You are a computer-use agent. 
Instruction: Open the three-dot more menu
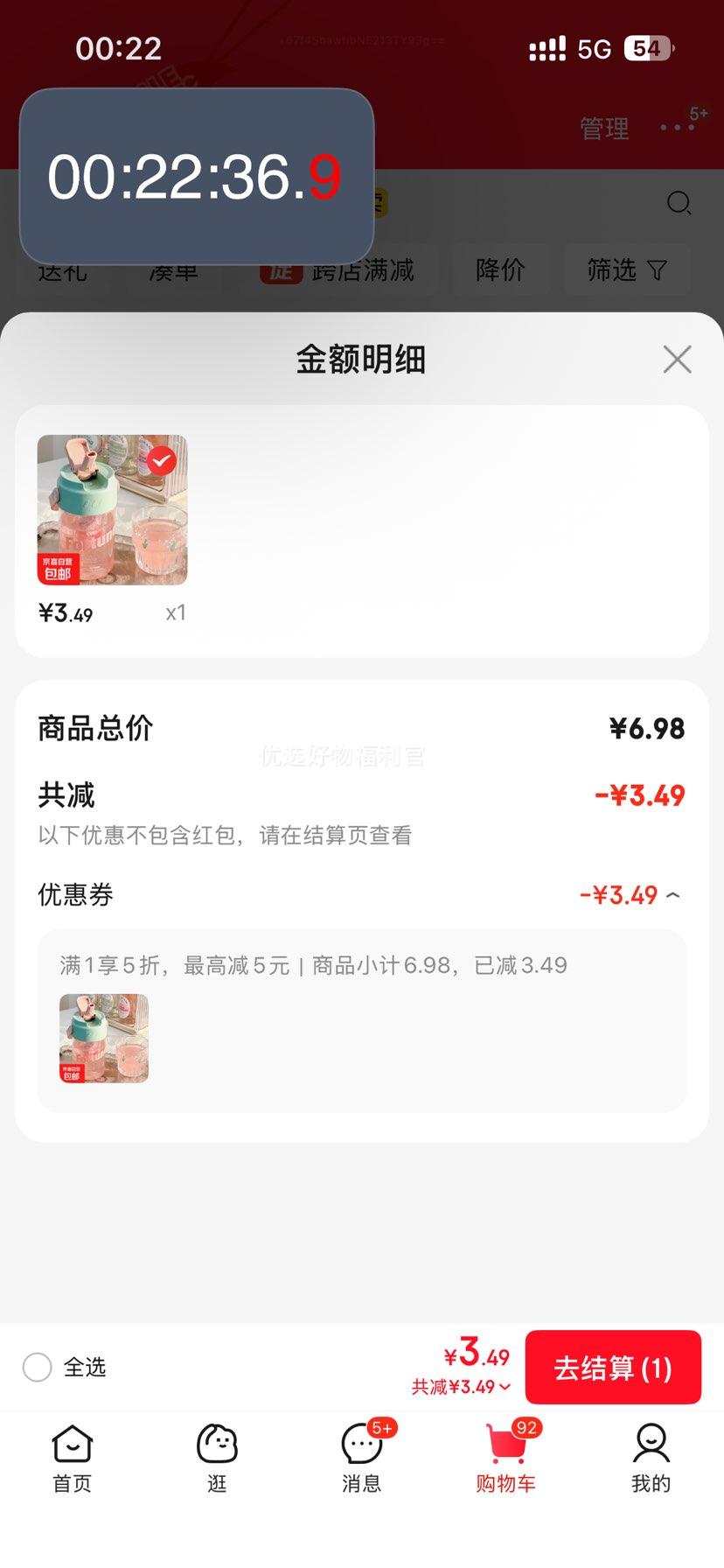point(678,128)
